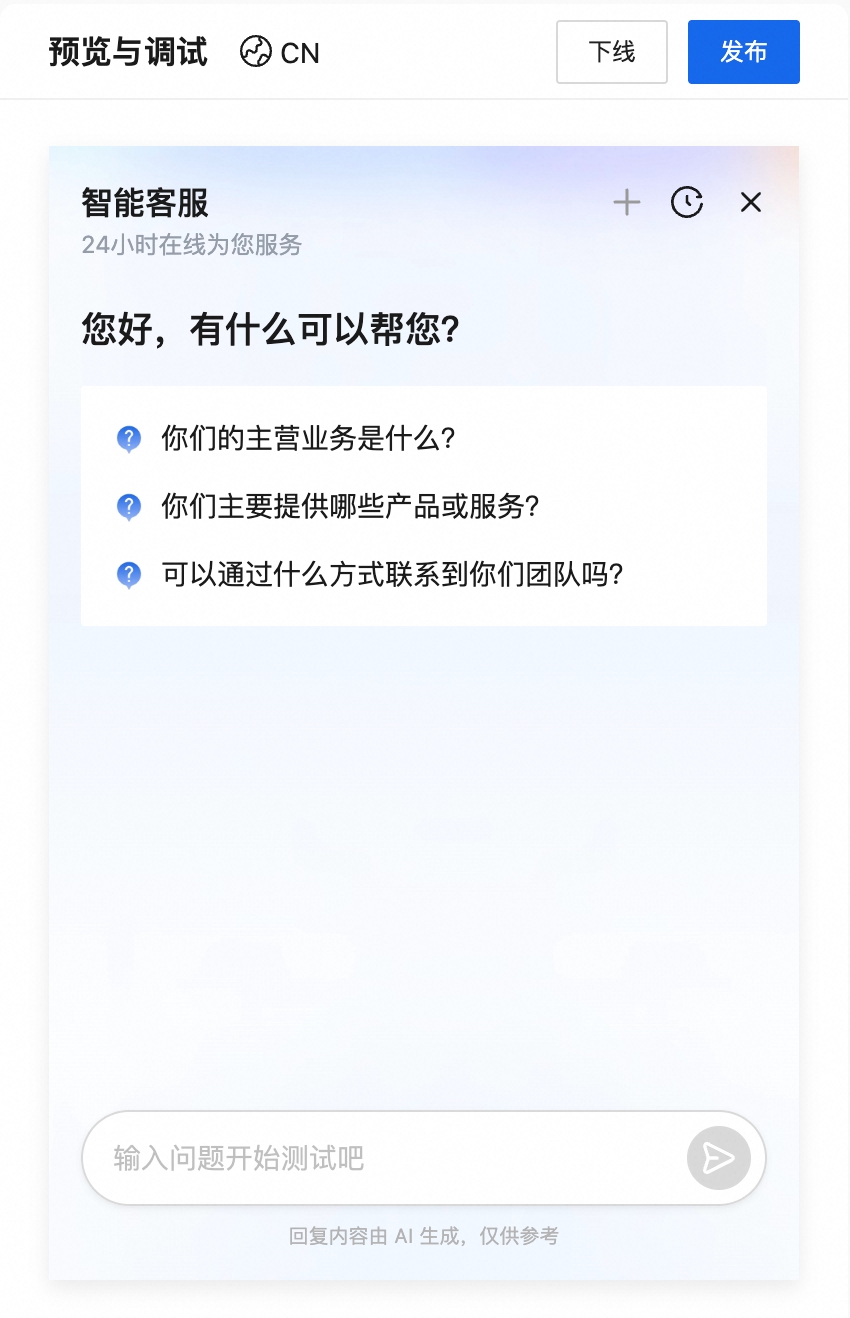The width and height of the screenshot is (850, 1318).
Task: Select 你们主要提供哪些产品或服务？
Action: click(350, 507)
